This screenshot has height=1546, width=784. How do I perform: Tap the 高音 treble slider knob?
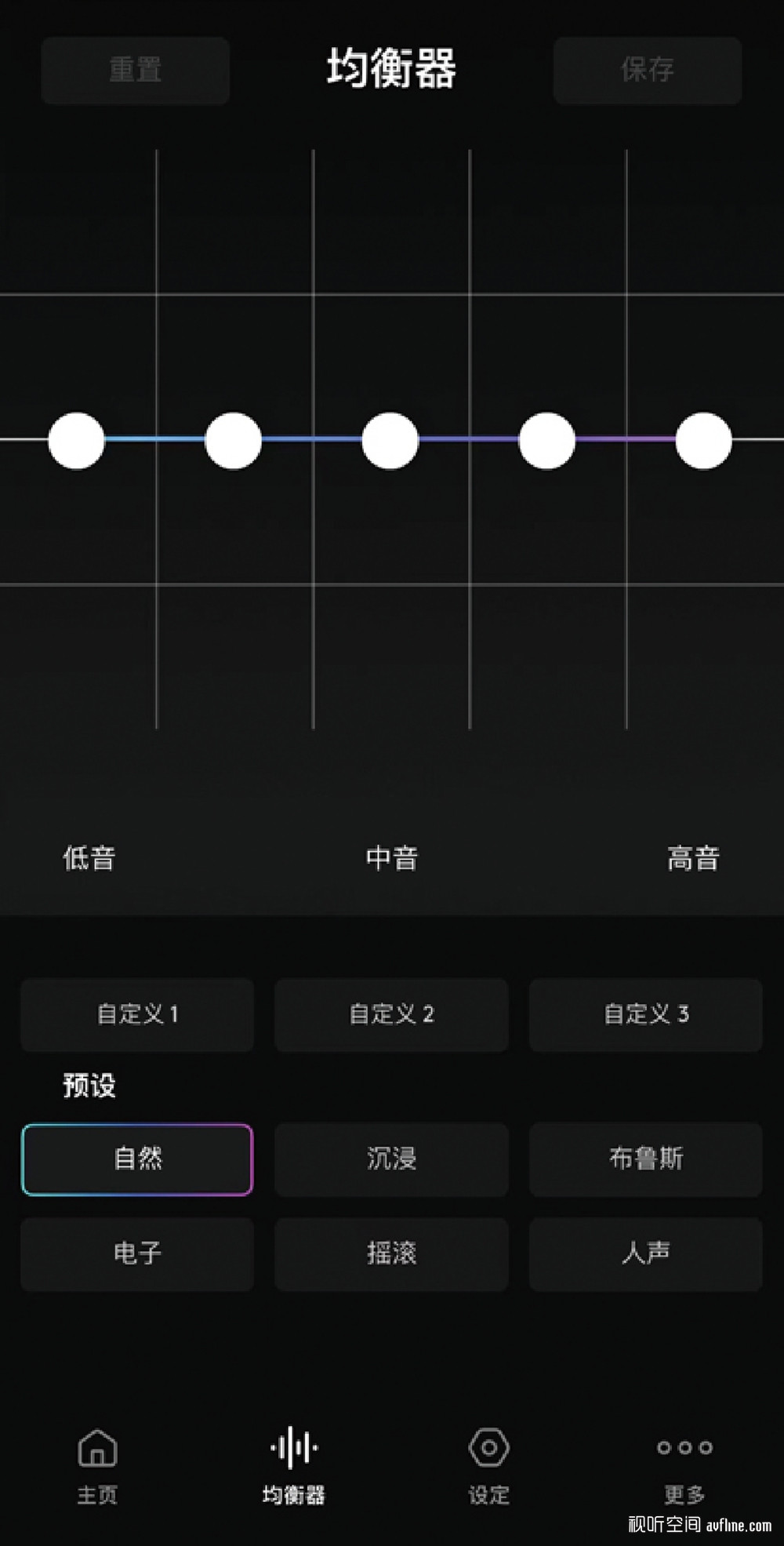704,441
